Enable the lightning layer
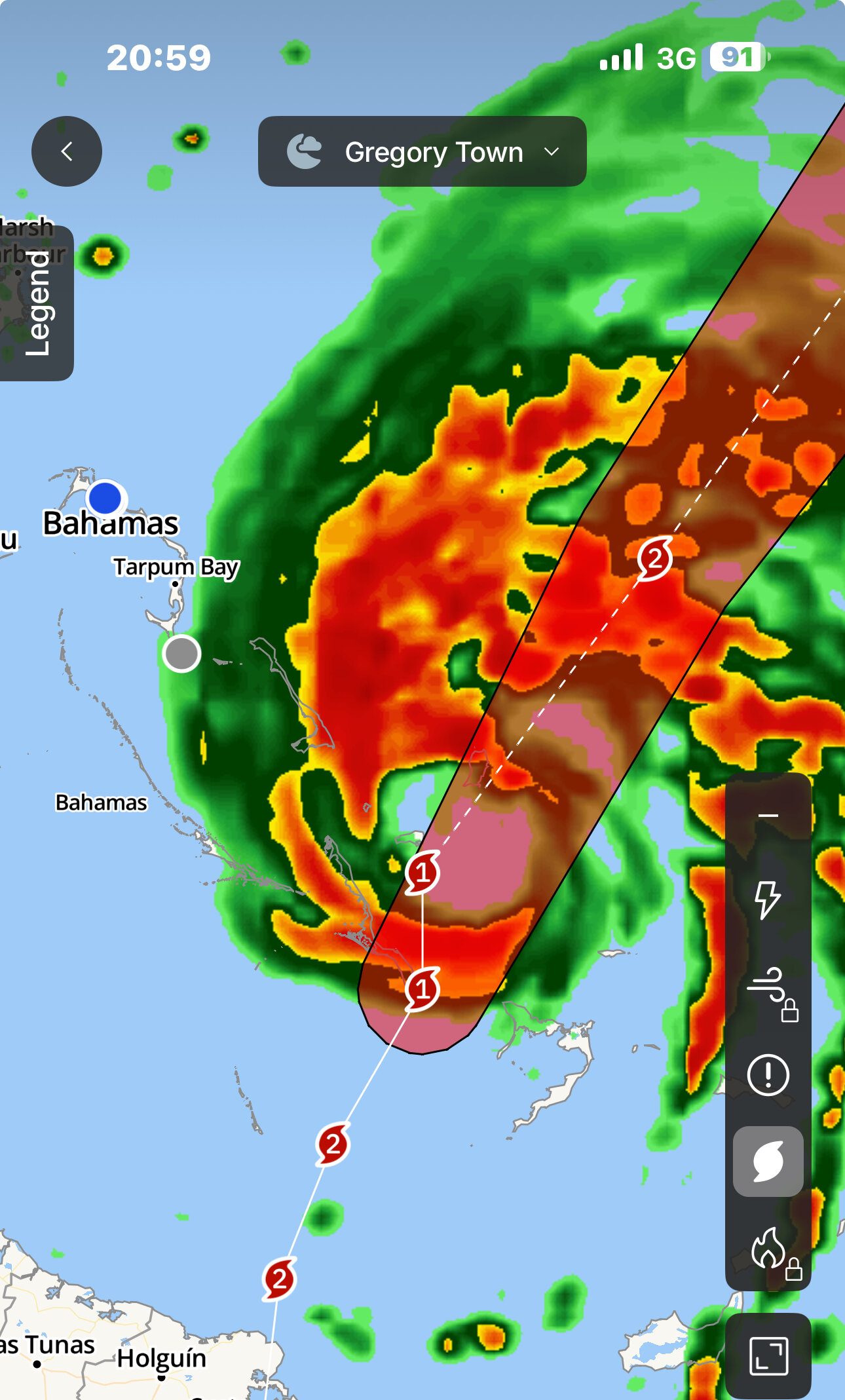The width and height of the screenshot is (845, 1400). click(768, 899)
